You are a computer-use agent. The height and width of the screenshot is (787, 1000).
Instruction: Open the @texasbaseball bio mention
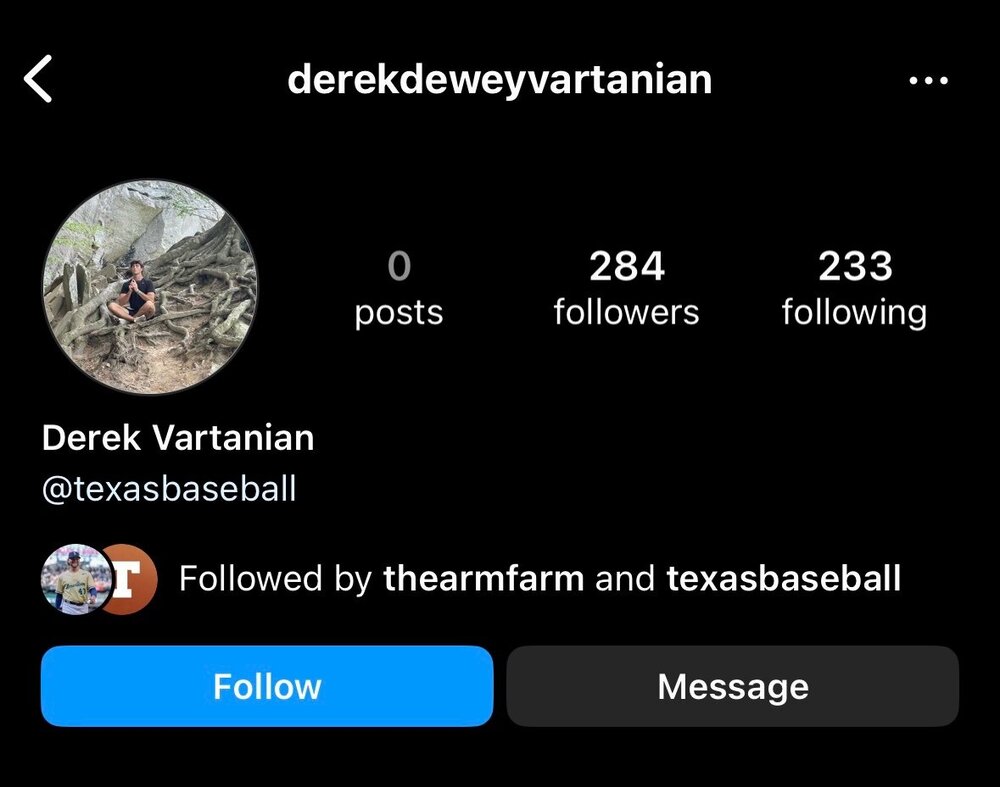coord(169,489)
